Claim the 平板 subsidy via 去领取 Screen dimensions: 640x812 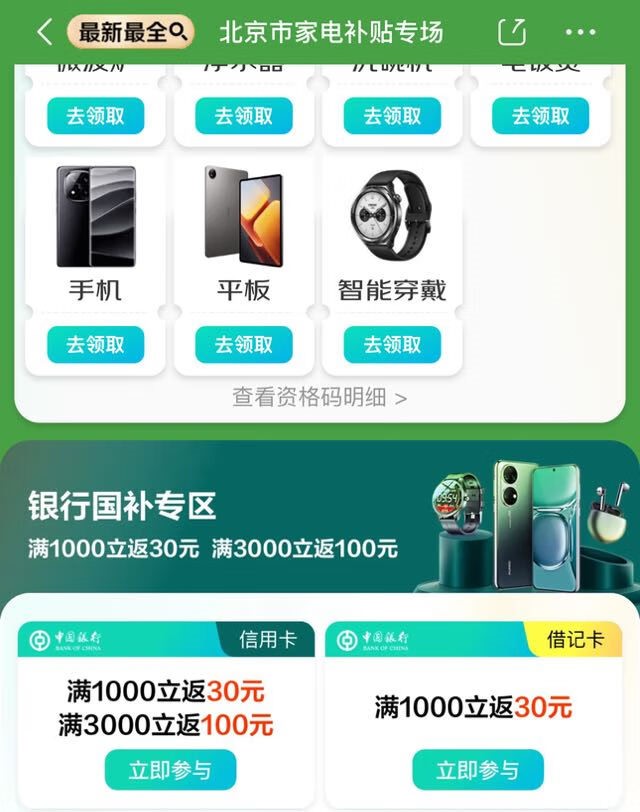[244, 345]
